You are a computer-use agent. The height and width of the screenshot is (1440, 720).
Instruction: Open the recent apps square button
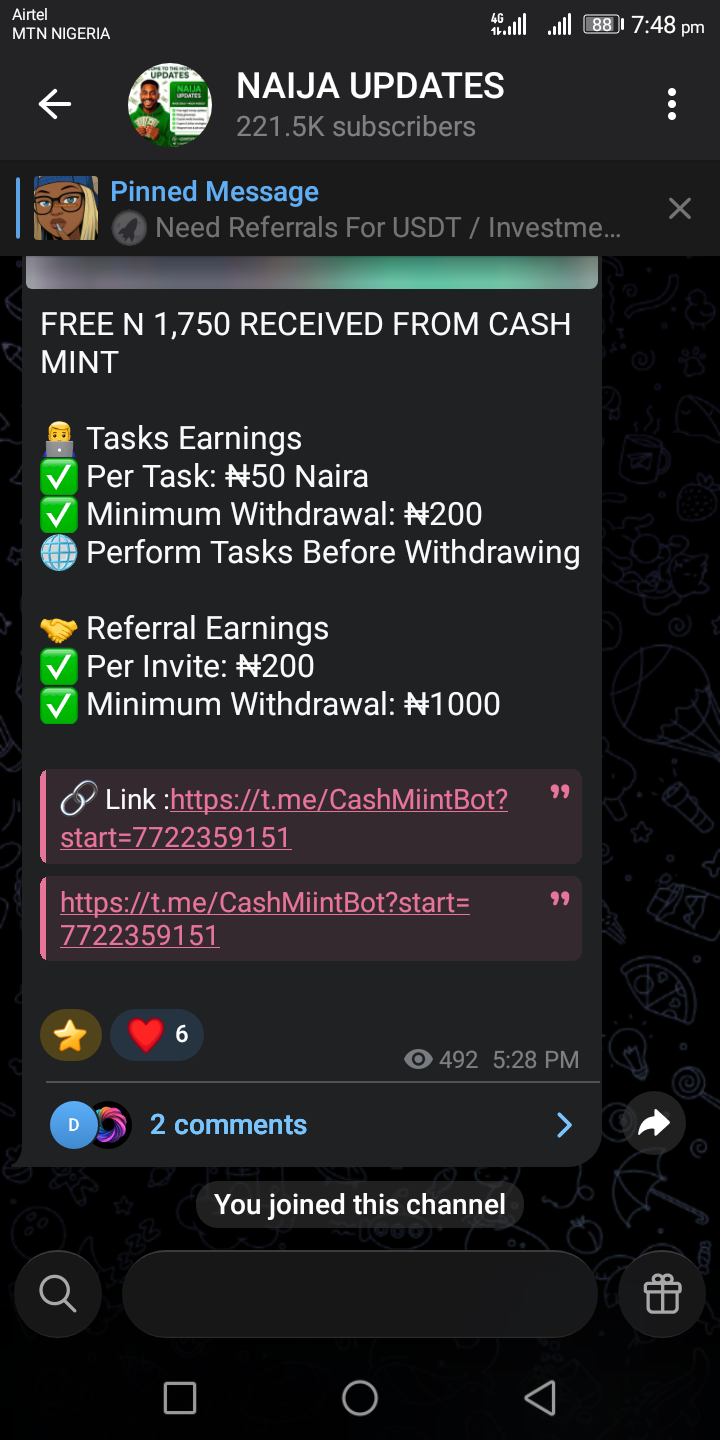coord(180,1398)
